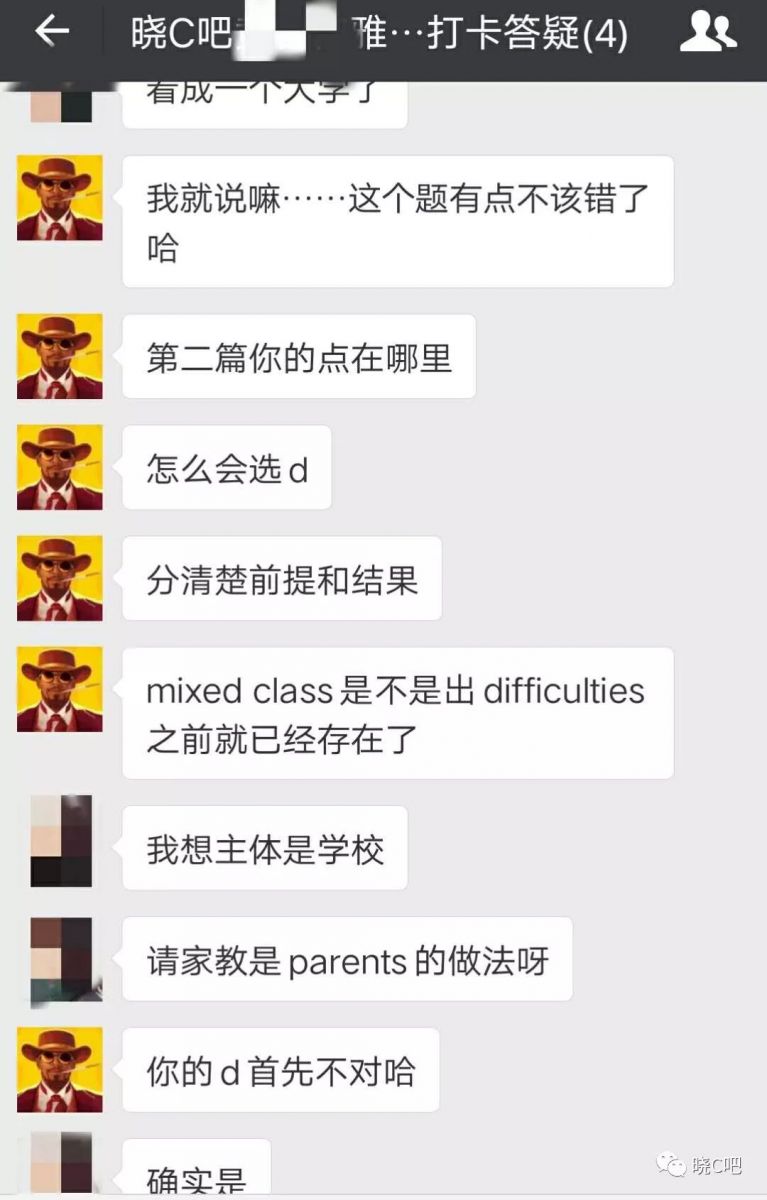Go back to the chat list
The width and height of the screenshot is (767, 1200).
52,32
